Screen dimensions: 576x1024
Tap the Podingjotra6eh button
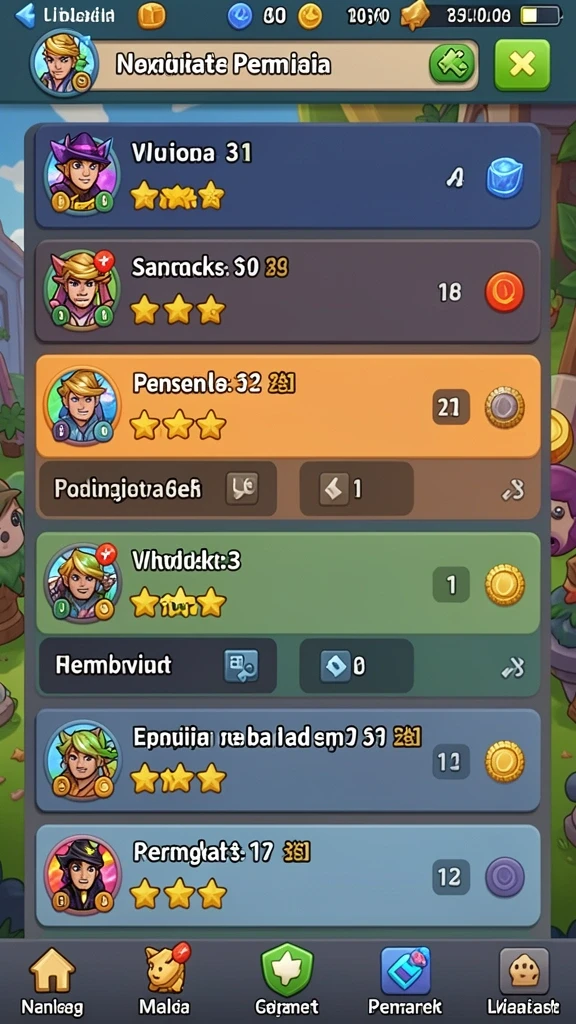[x=157, y=488]
